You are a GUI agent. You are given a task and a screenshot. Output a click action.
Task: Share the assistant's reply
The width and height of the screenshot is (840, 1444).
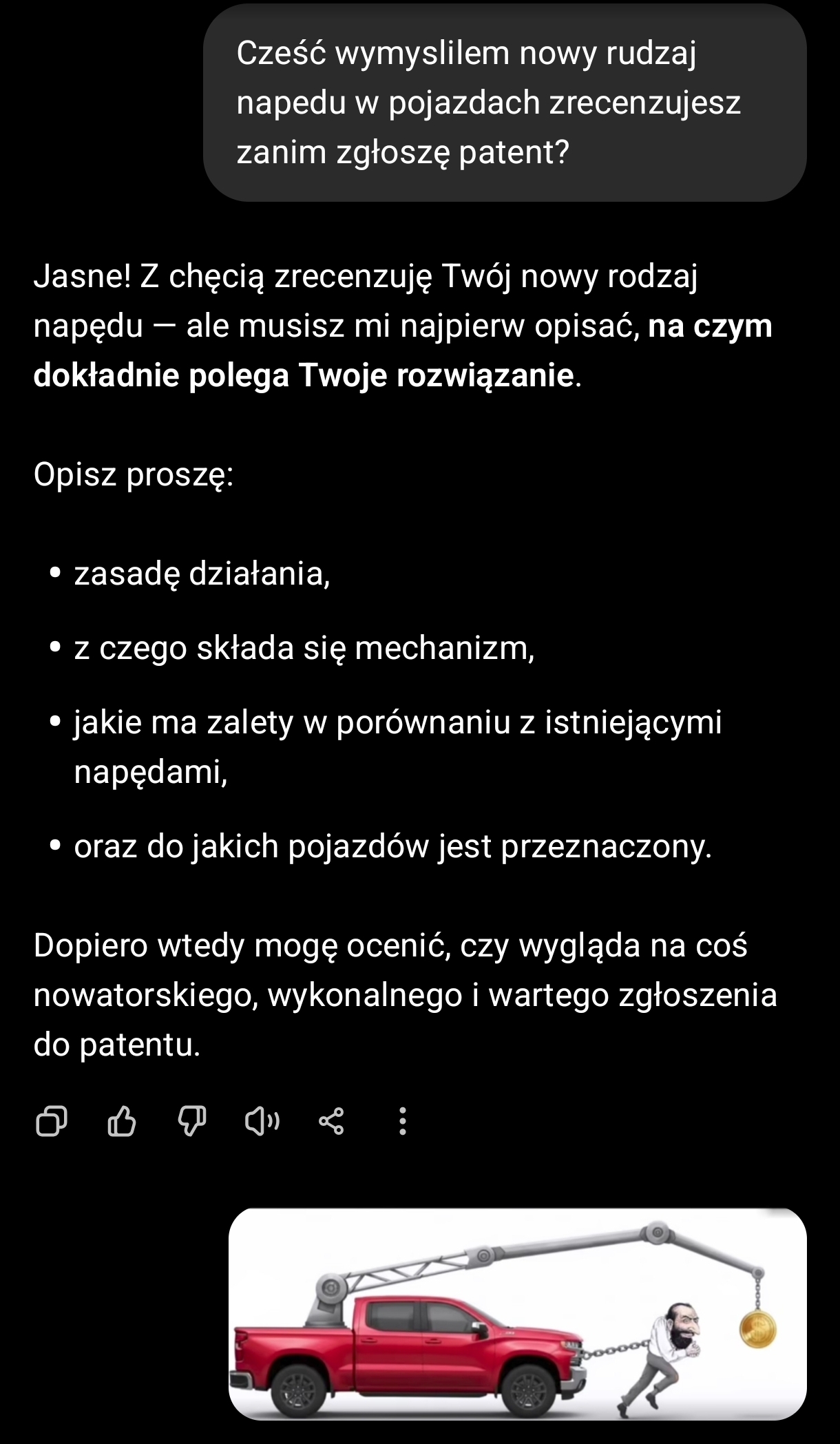point(332,1121)
